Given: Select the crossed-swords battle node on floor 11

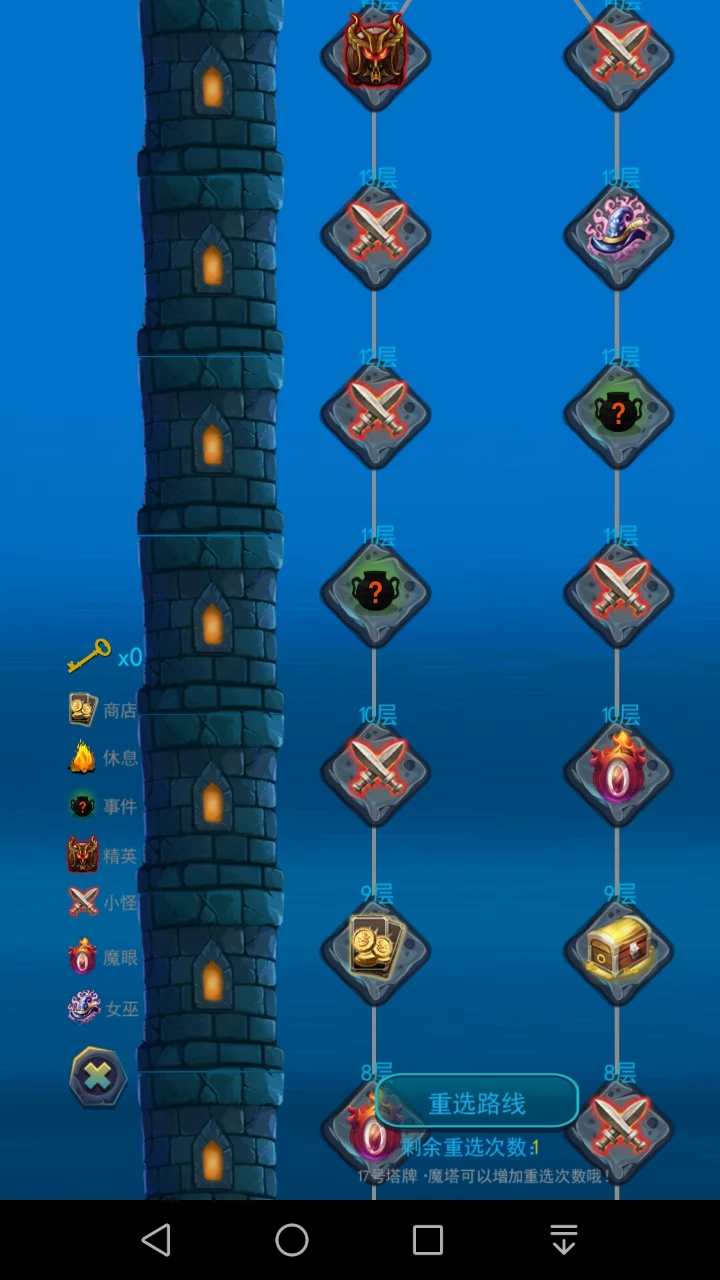Looking at the screenshot, I should tap(619, 592).
